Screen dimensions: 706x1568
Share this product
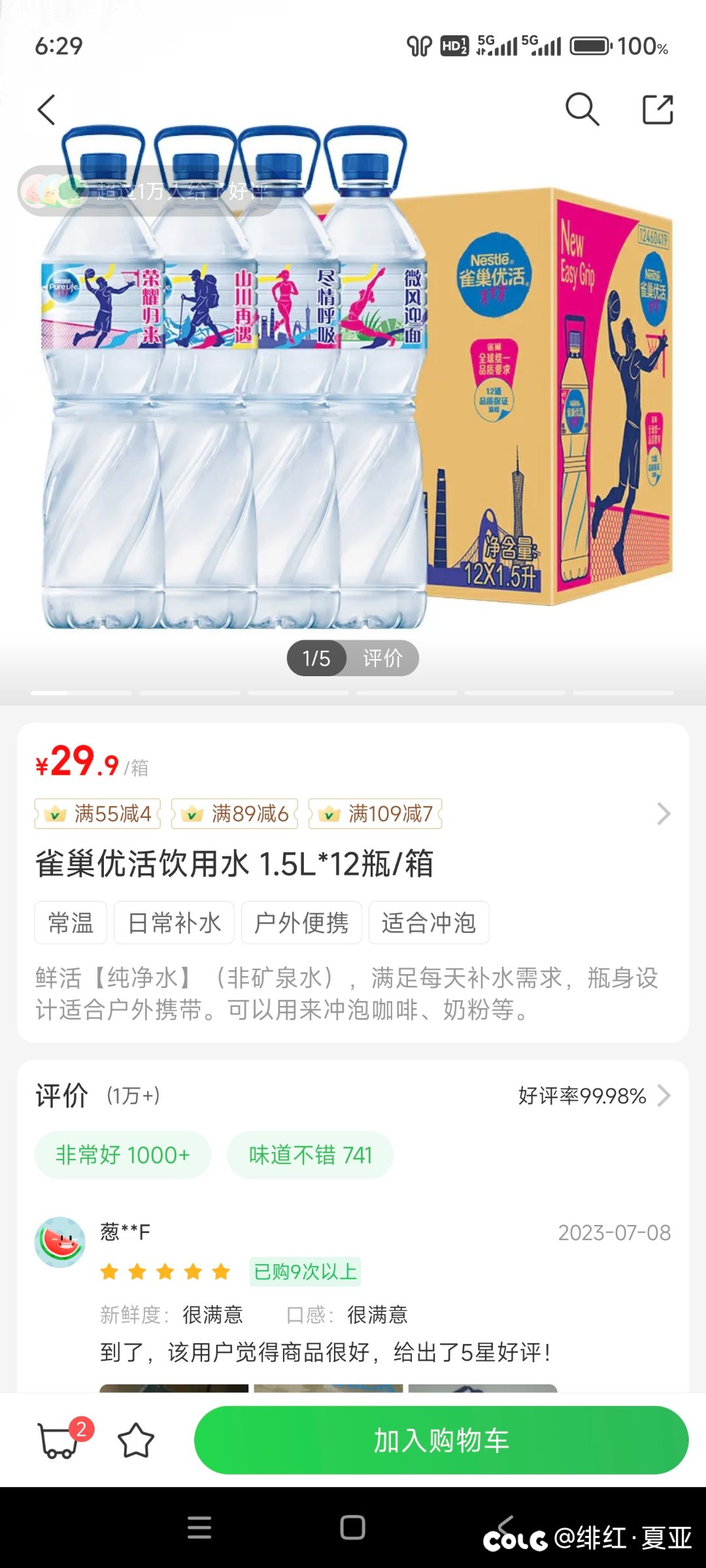(x=658, y=109)
